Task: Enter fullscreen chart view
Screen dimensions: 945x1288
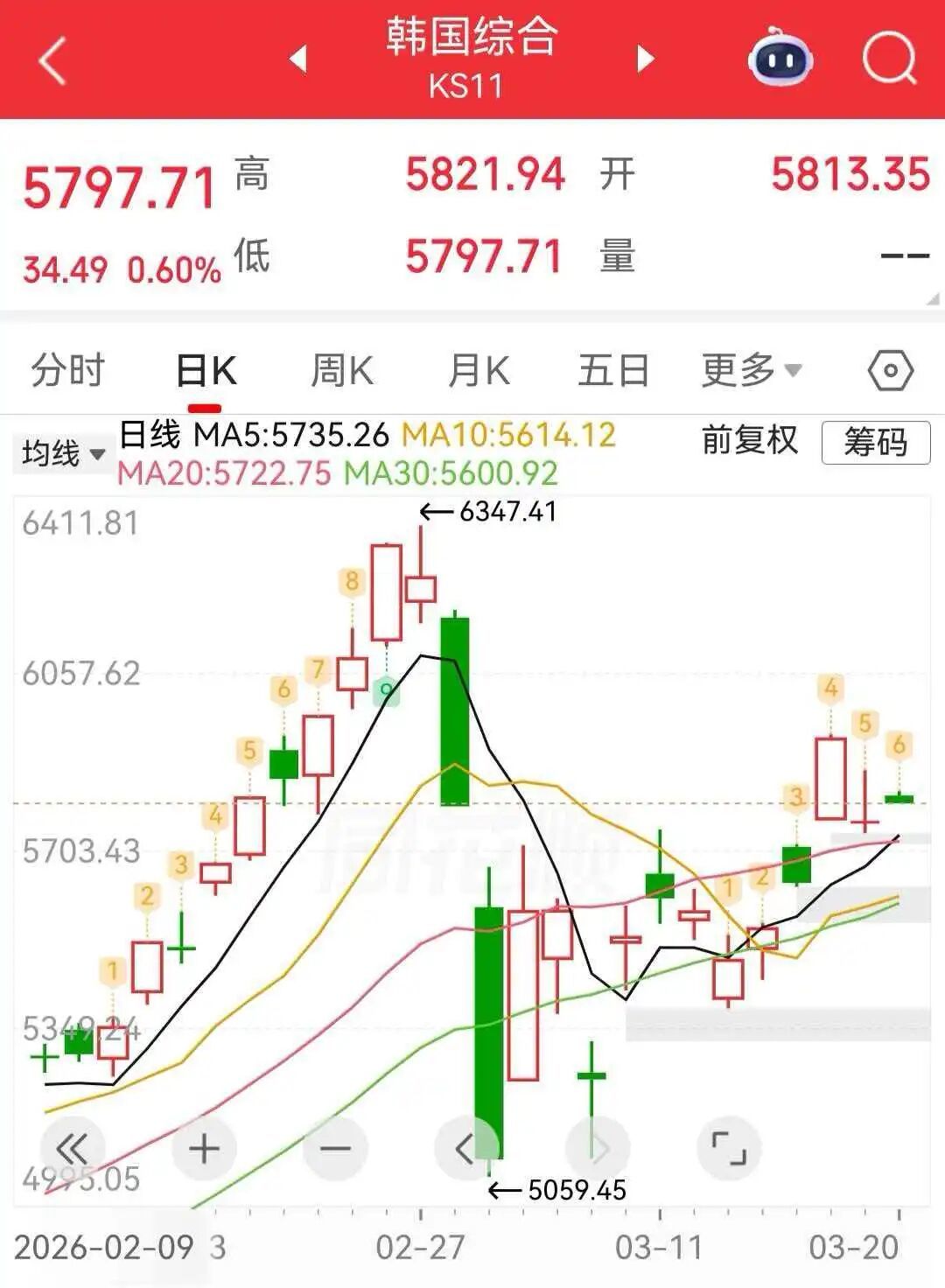Action: click(x=728, y=1148)
